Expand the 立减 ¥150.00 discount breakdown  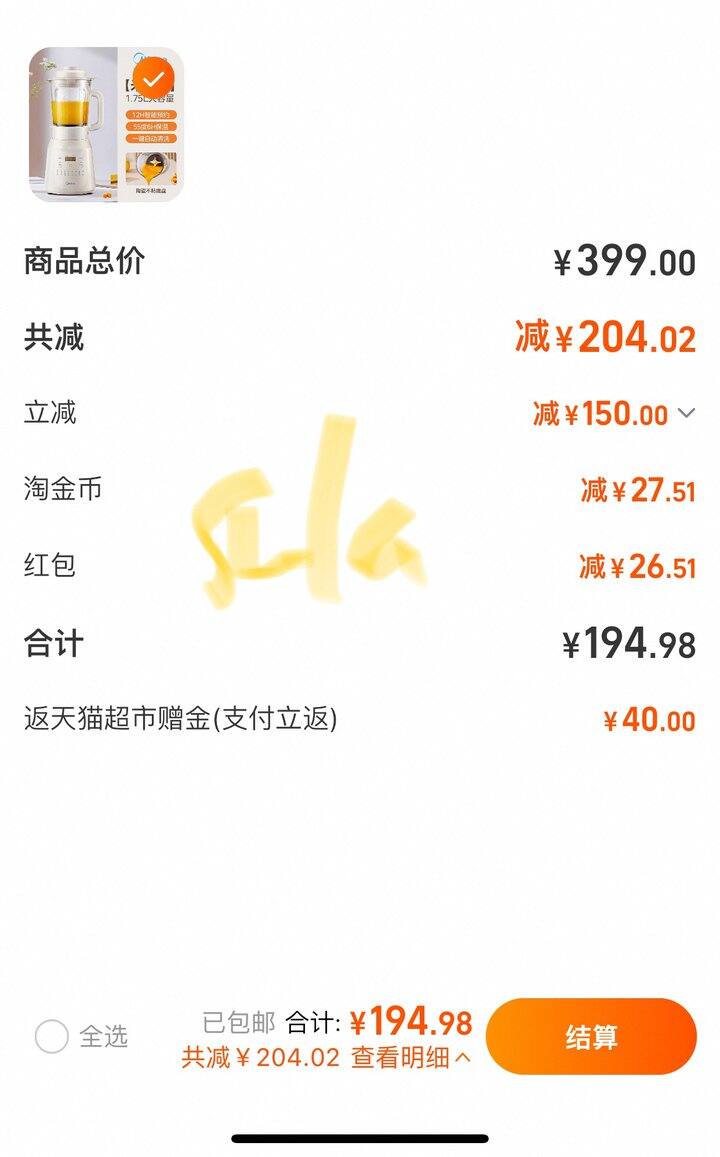pyautogui.click(x=686, y=413)
